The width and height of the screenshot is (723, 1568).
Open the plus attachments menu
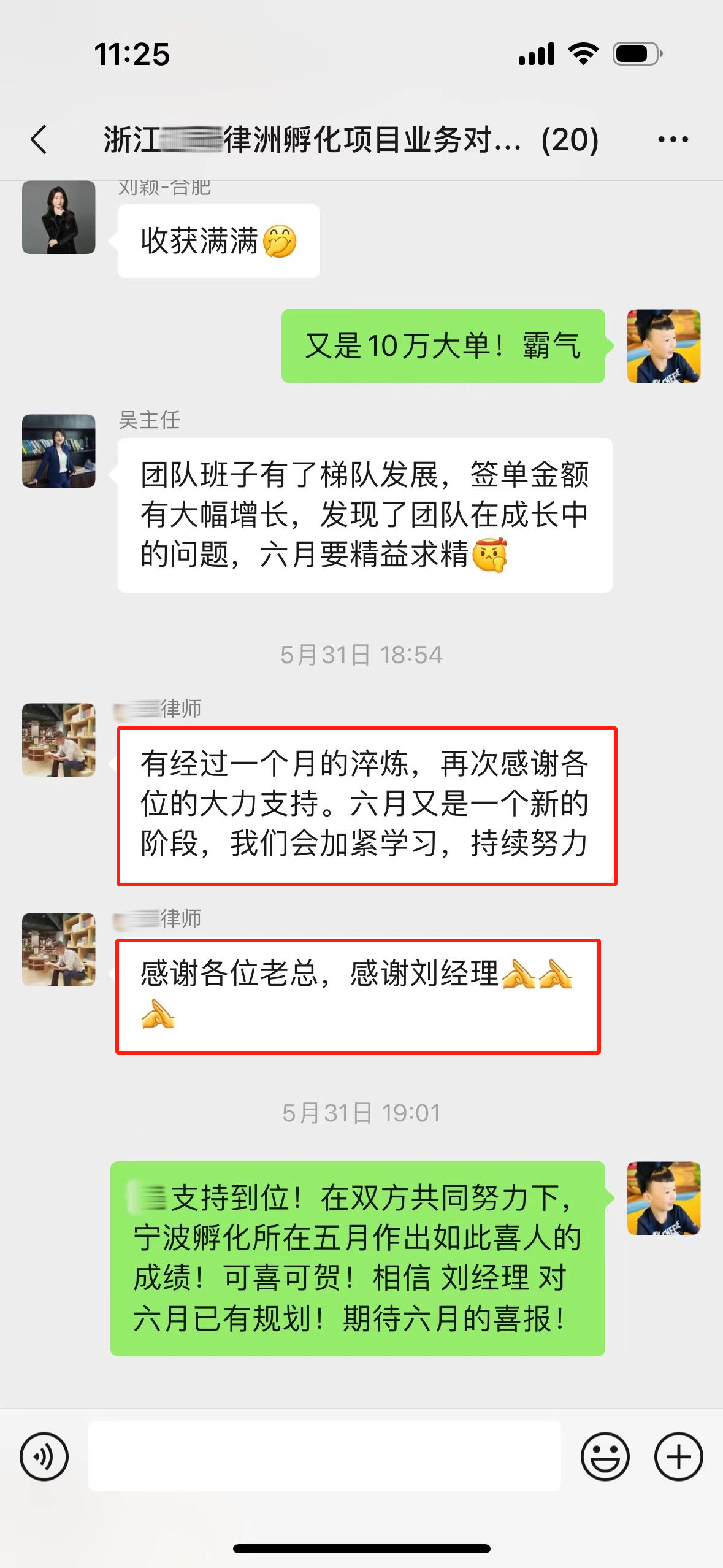click(x=678, y=1456)
